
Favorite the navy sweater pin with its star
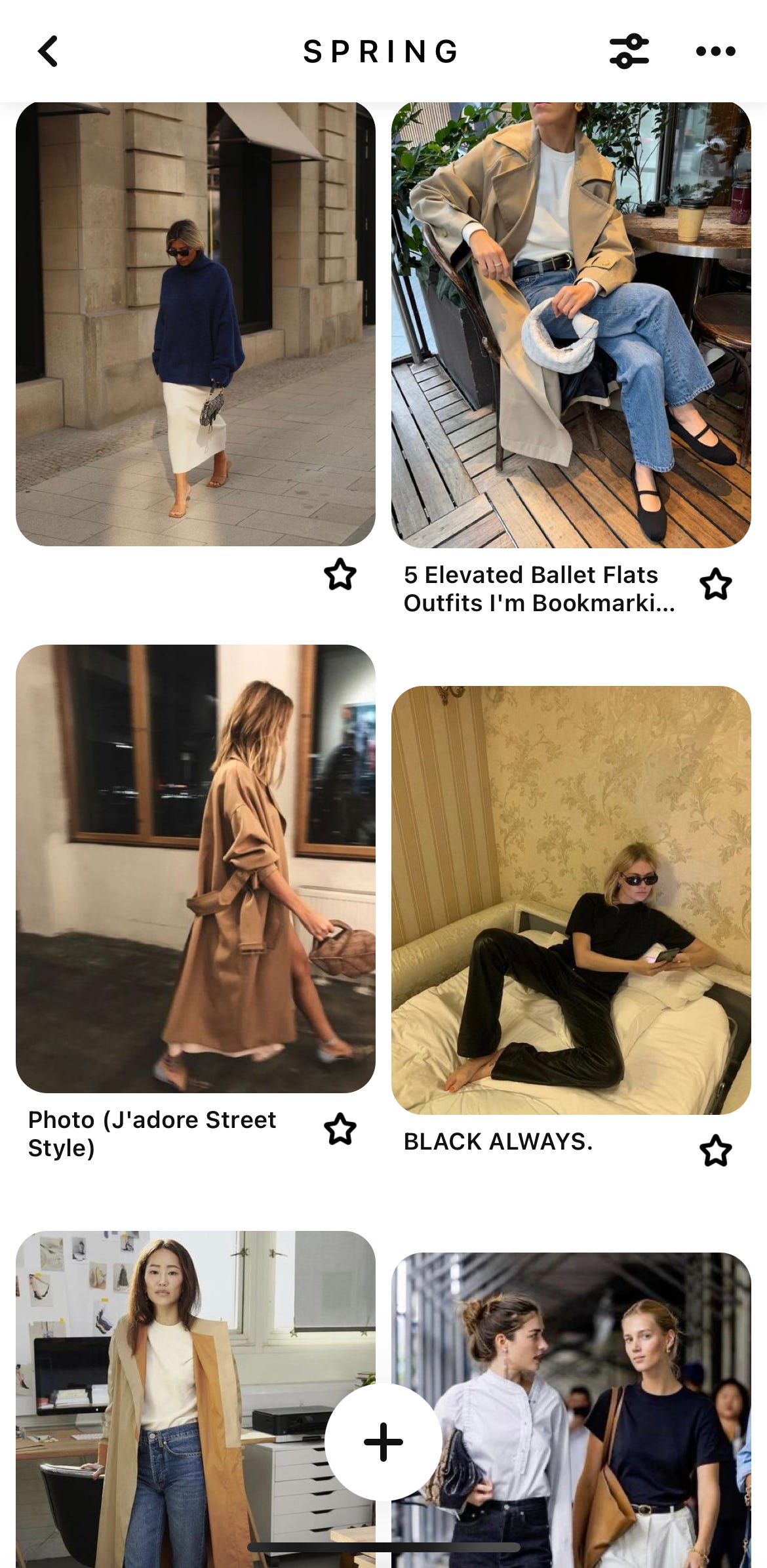coord(340,575)
